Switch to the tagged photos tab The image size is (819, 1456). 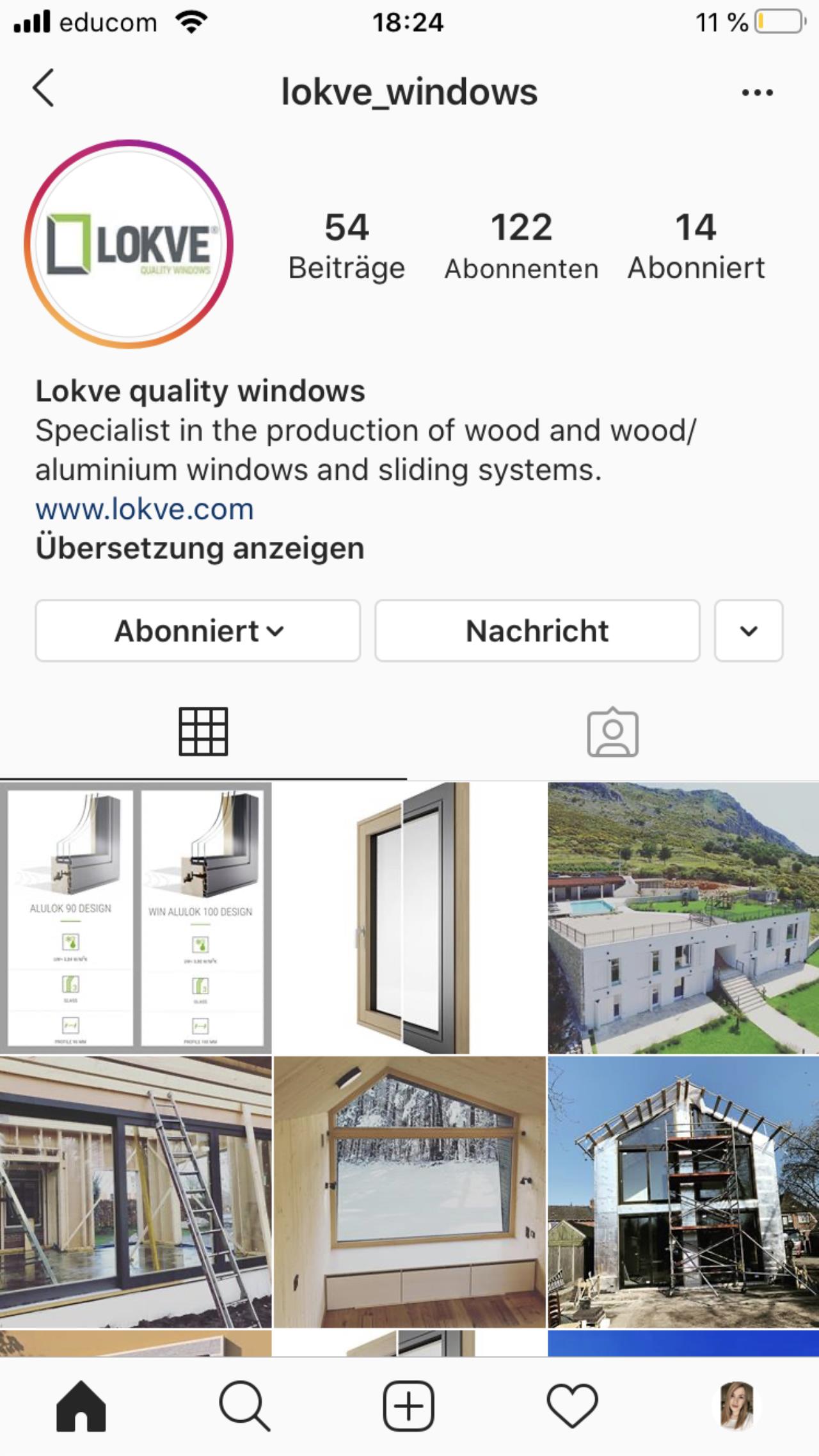pyautogui.click(x=613, y=732)
